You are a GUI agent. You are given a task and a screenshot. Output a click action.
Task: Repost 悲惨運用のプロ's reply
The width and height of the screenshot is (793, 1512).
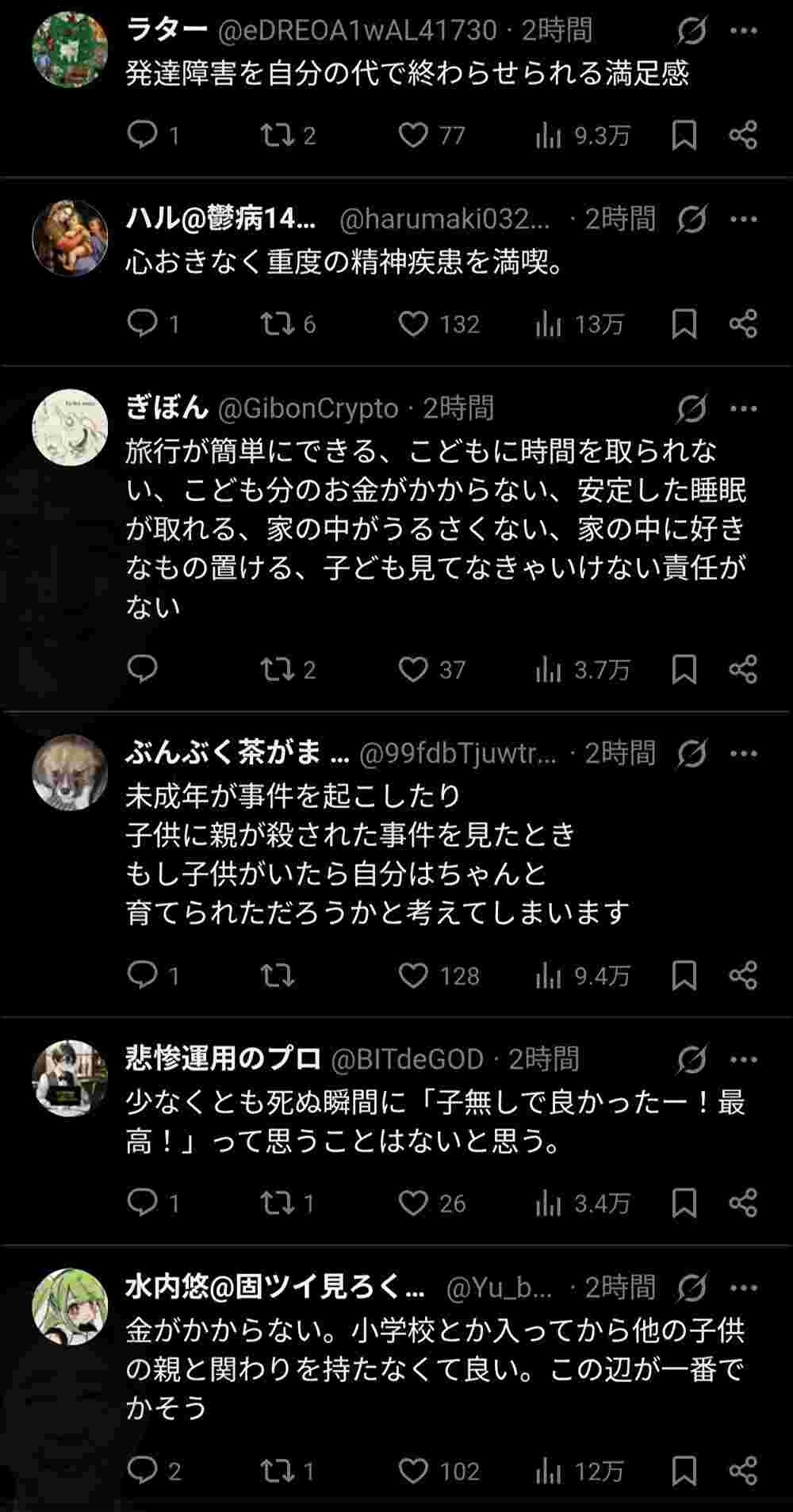pos(278,1203)
